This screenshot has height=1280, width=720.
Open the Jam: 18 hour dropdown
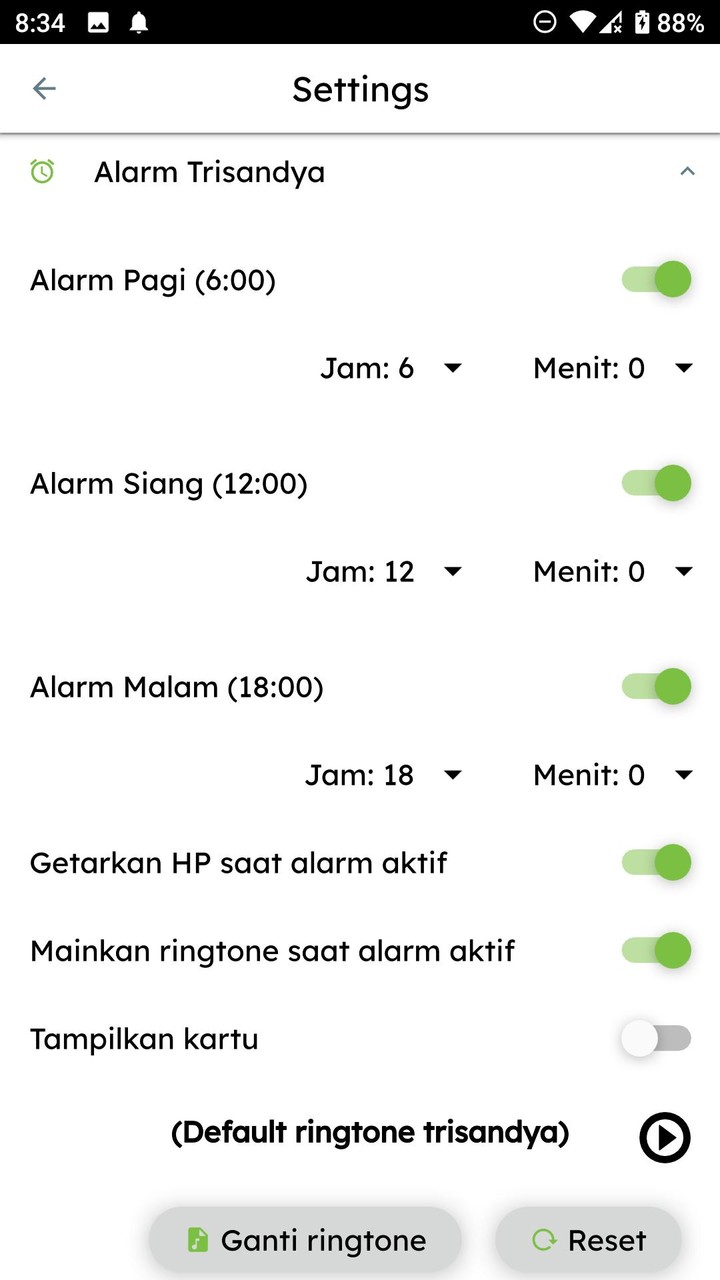384,775
